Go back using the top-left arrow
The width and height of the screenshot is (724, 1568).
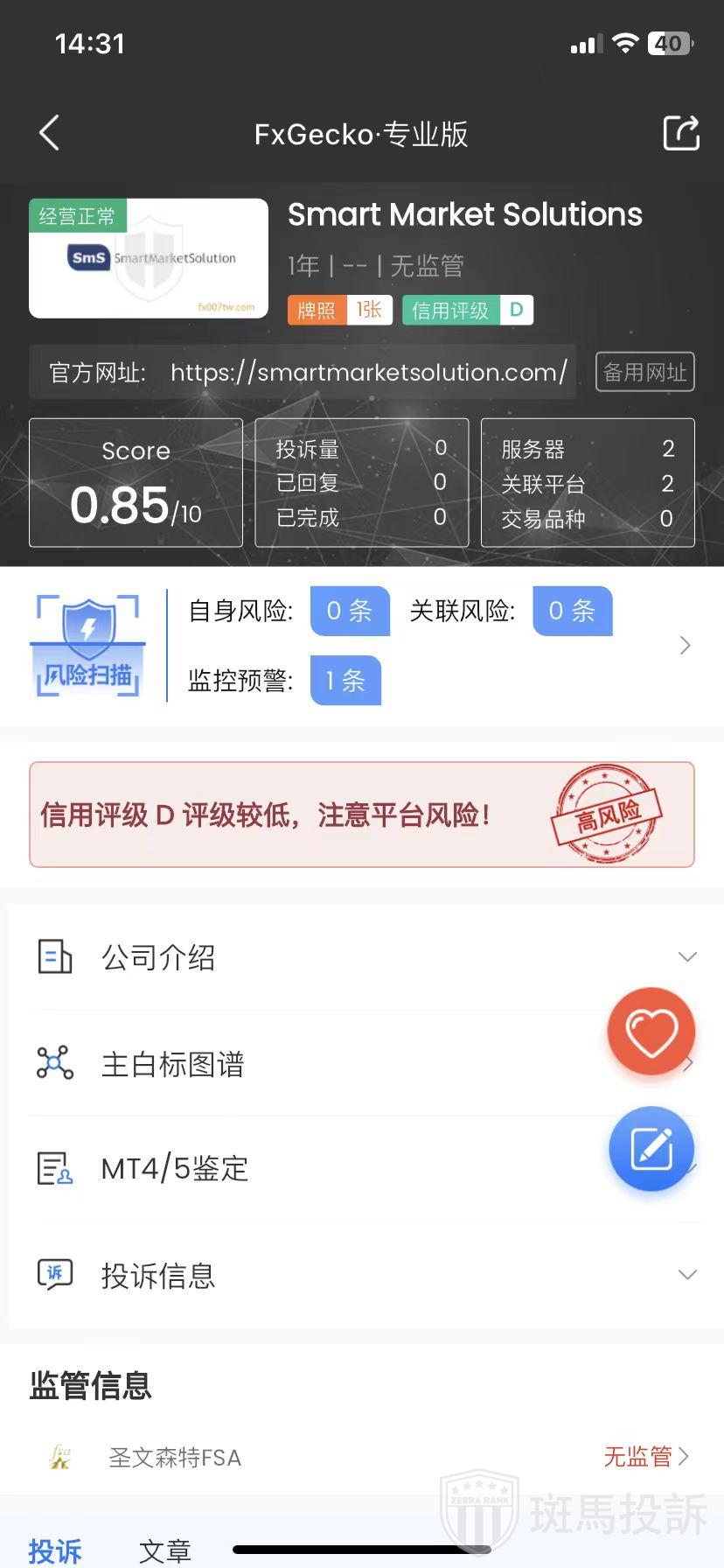coord(50,133)
